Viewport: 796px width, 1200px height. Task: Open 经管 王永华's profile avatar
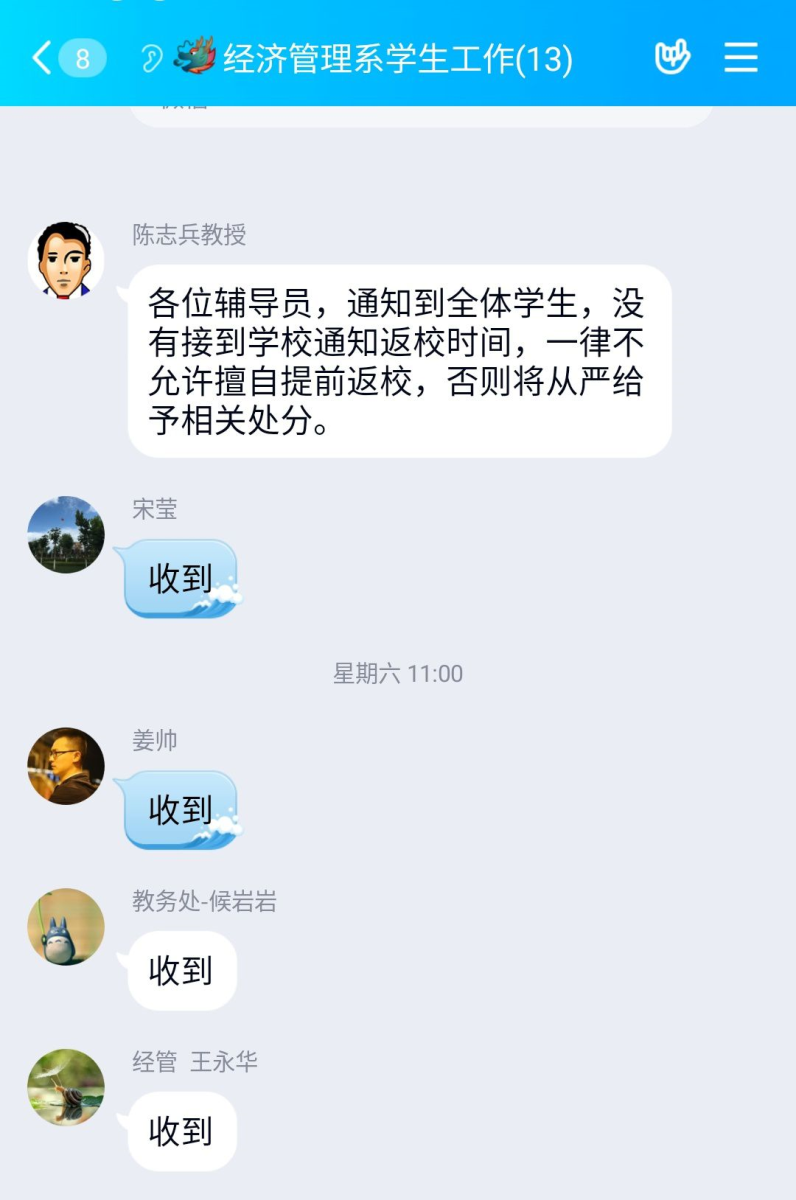pos(66,1088)
